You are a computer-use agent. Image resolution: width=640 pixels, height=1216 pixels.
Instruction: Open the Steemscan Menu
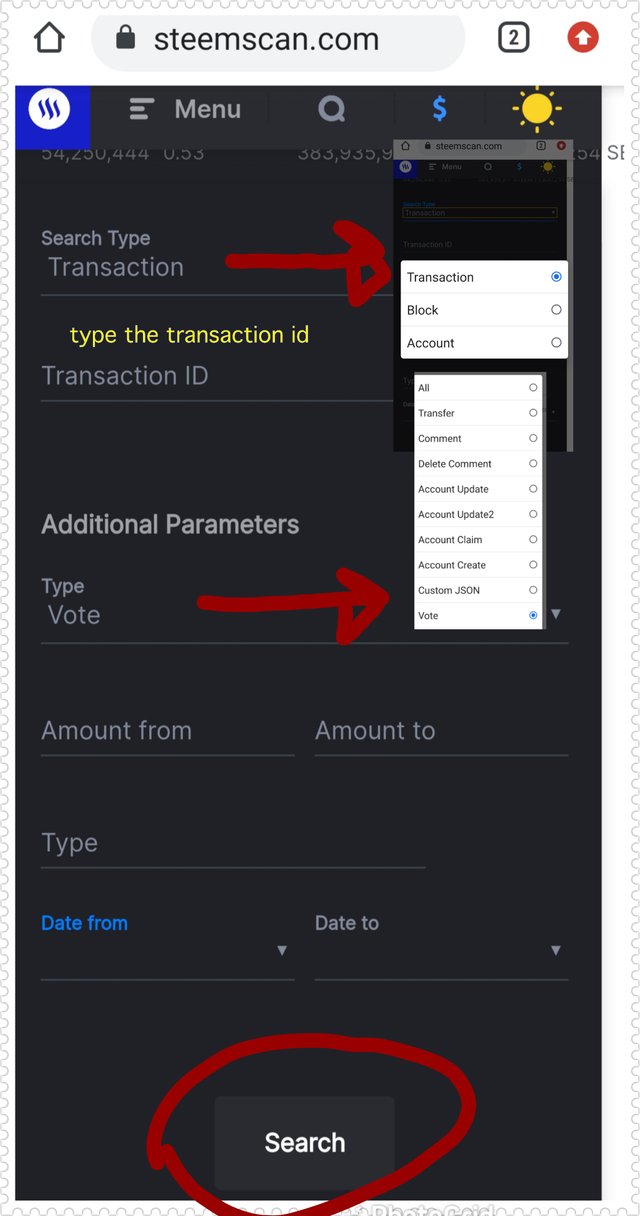pyautogui.click(x=186, y=109)
